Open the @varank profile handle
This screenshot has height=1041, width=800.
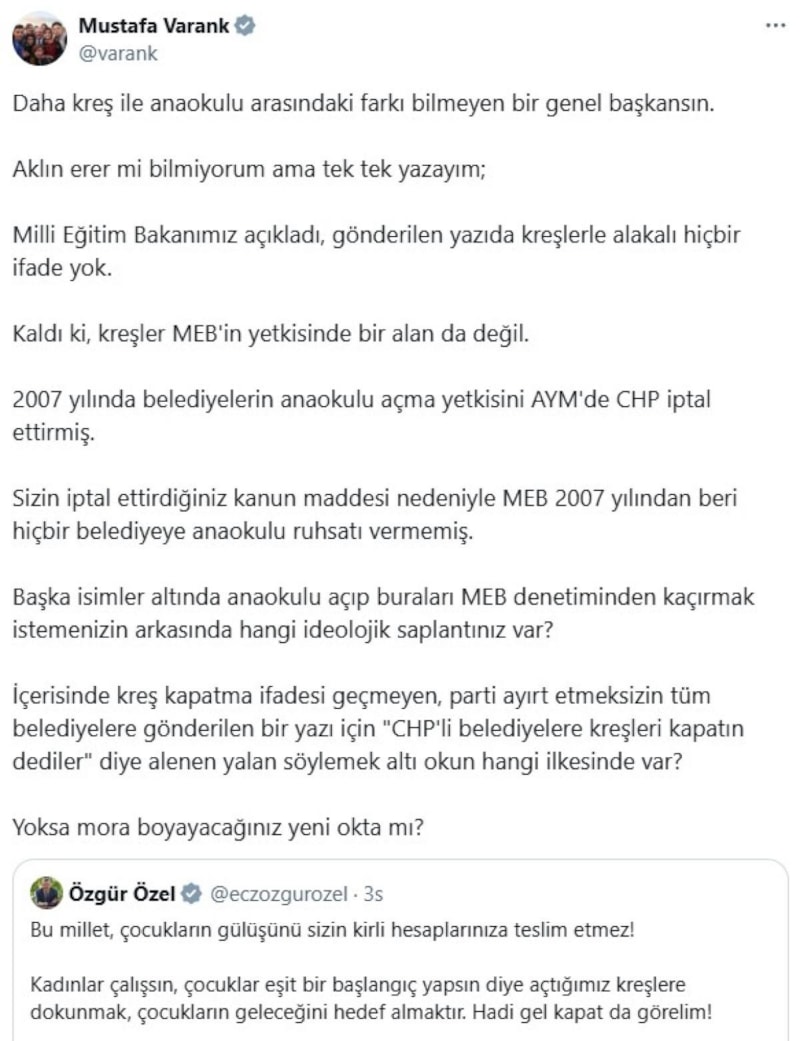[117, 54]
